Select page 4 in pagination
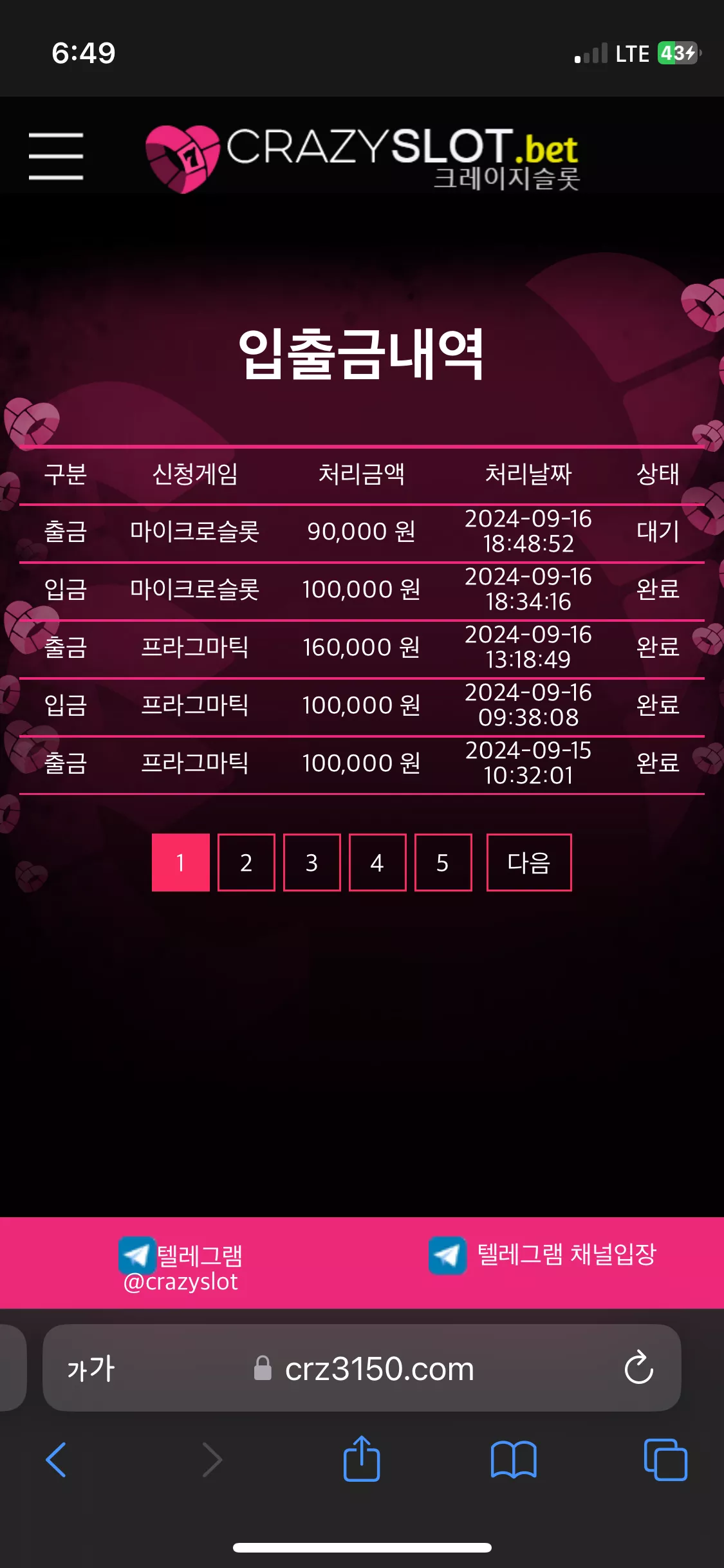 coord(378,863)
